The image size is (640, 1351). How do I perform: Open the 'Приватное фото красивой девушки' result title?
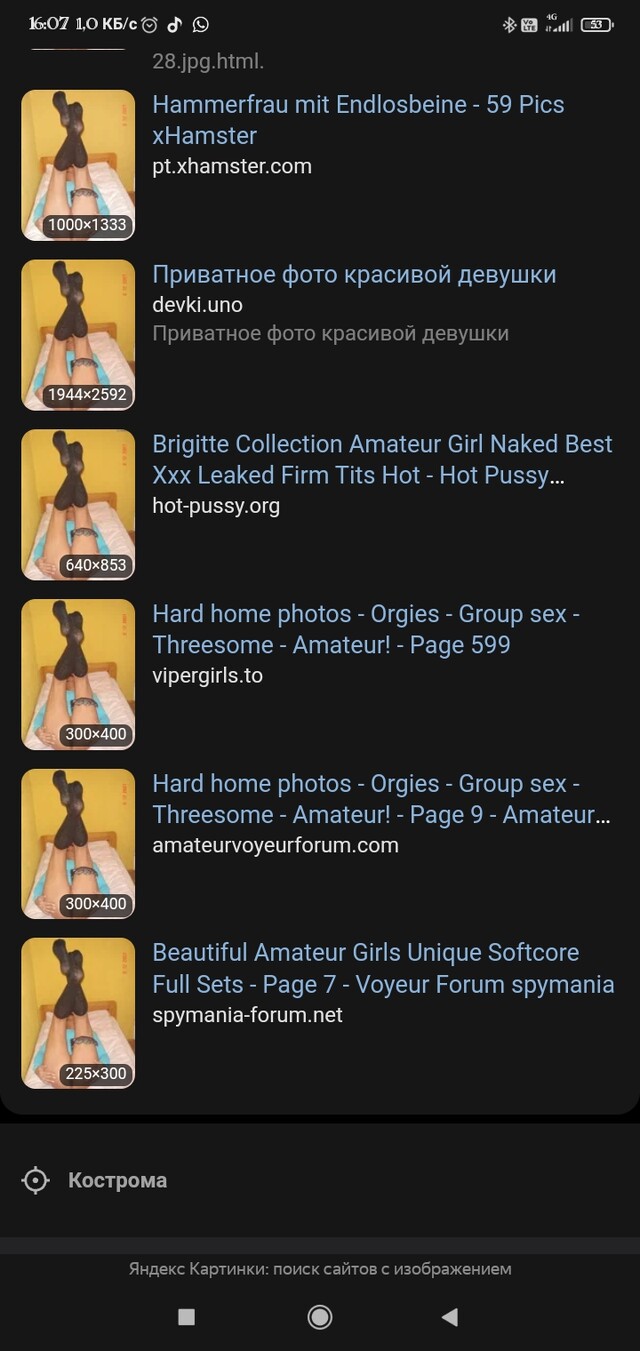(x=354, y=275)
